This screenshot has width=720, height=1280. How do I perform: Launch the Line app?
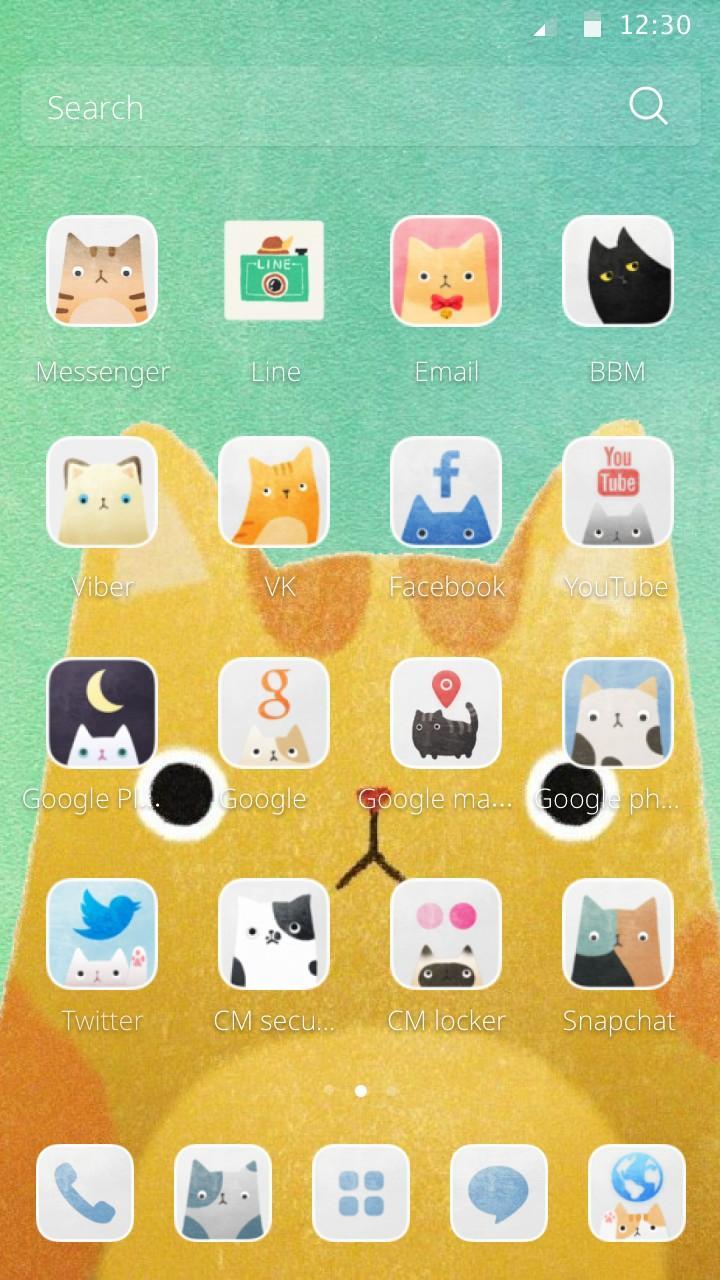point(274,271)
